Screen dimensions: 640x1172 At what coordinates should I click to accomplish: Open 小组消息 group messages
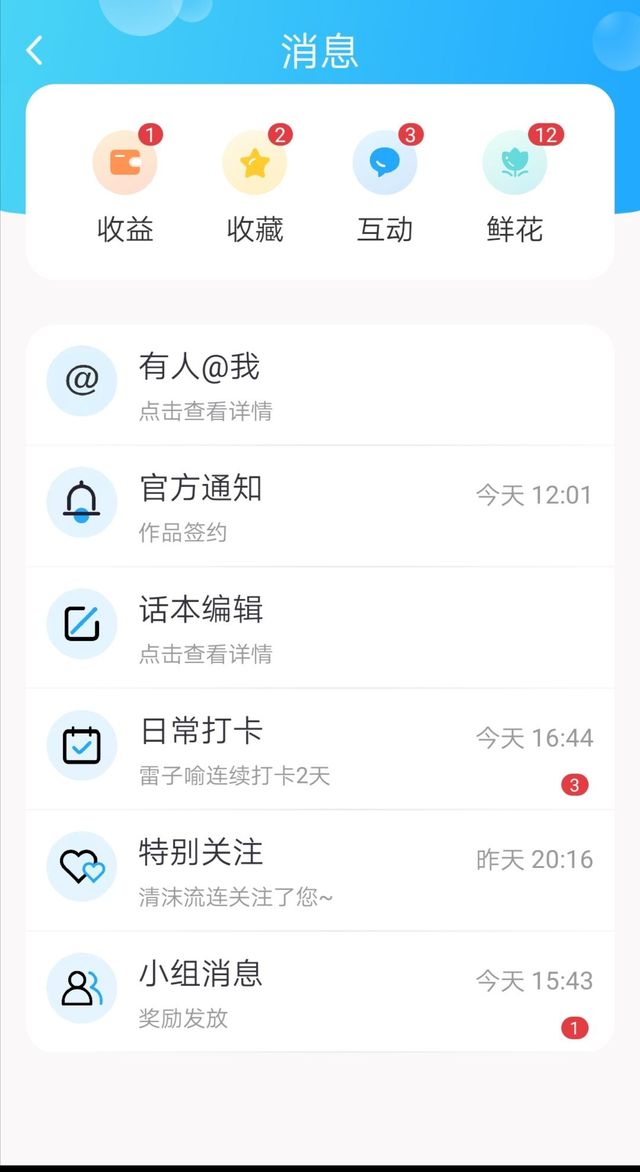point(320,992)
